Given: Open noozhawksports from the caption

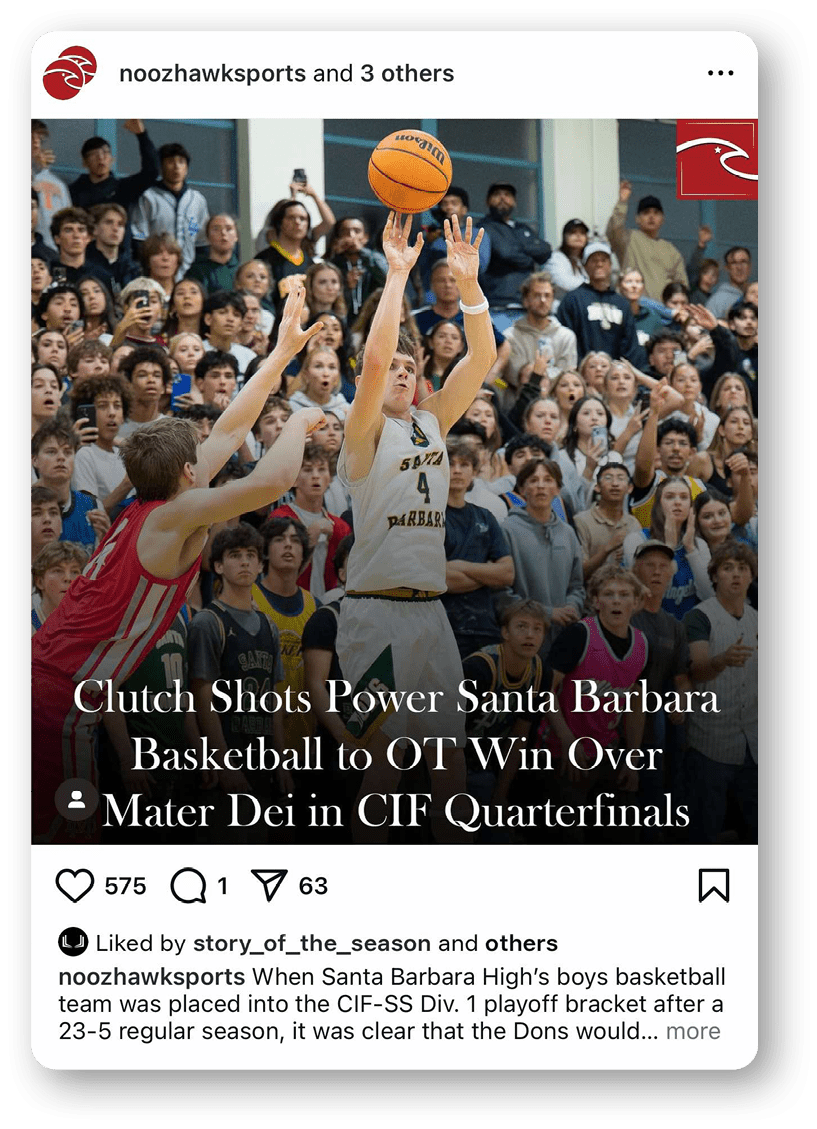Looking at the screenshot, I should coord(152,976).
